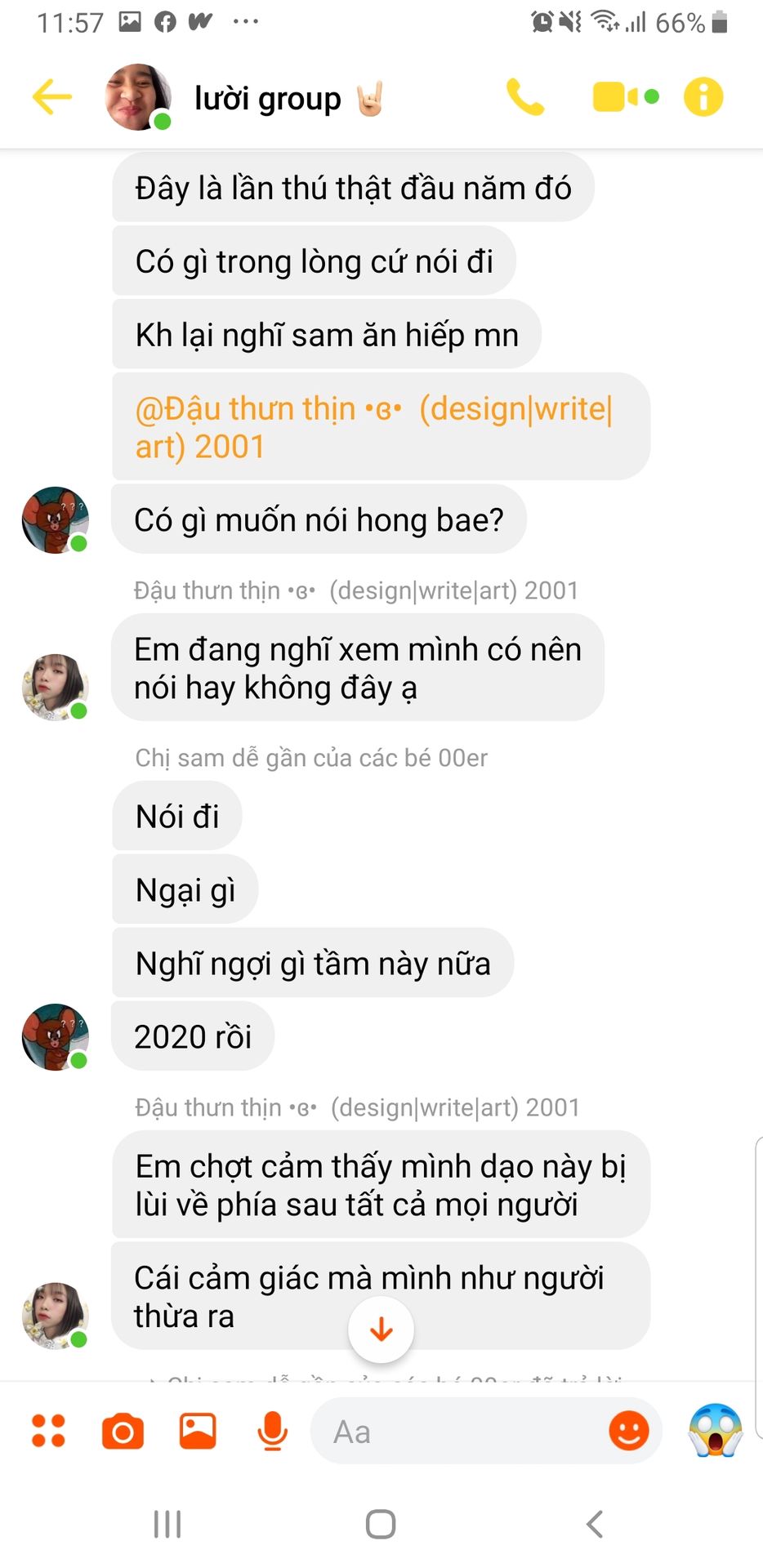Open the lười group name header
This screenshot has width=763, height=1568.
267,99
